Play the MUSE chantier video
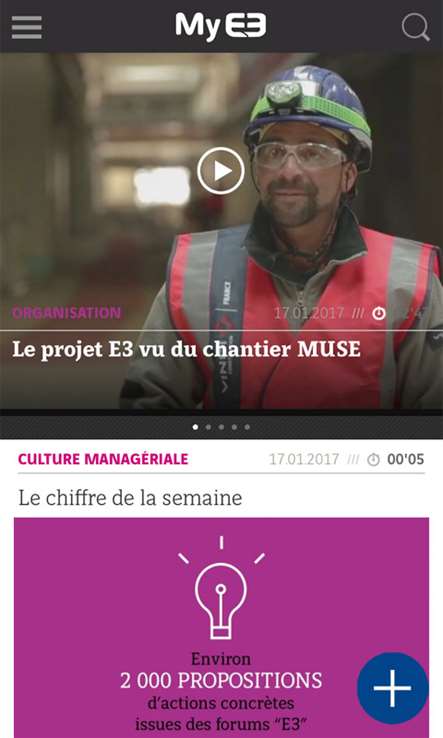The width and height of the screenshot is (443, 738). [x=221, y=171]
